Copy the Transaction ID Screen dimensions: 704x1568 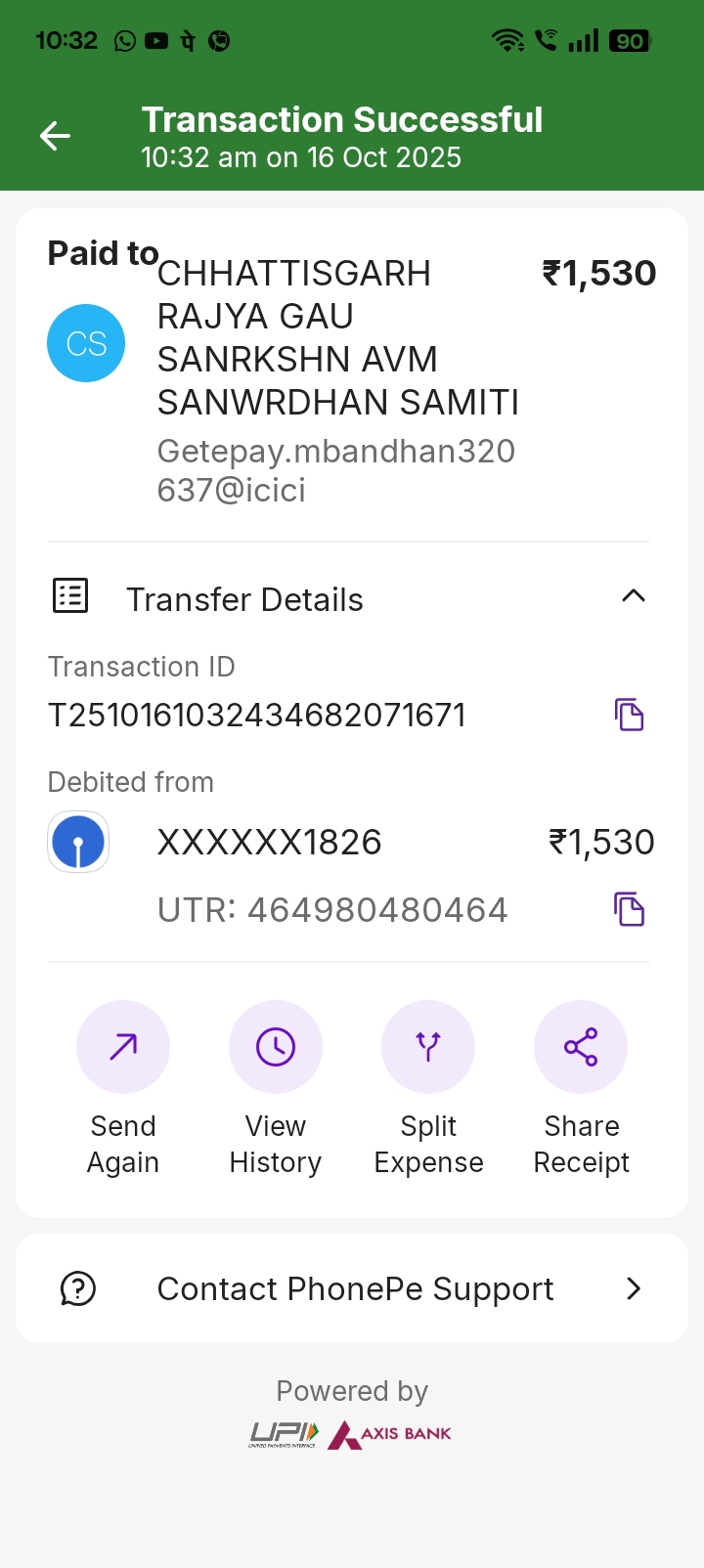[630, 716]
